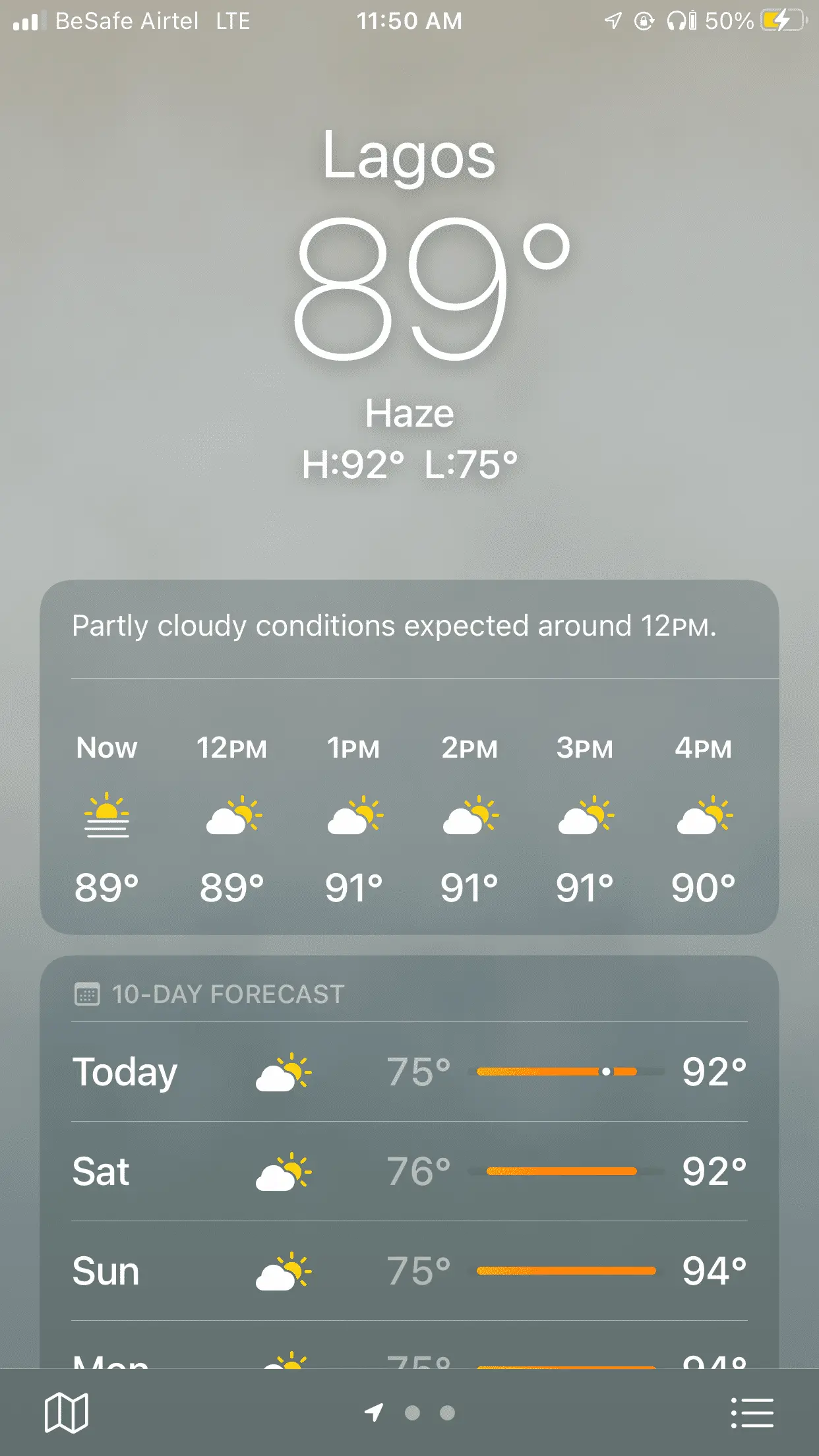
Task: View Sun's forecast row
Action: pos(409,1271)
